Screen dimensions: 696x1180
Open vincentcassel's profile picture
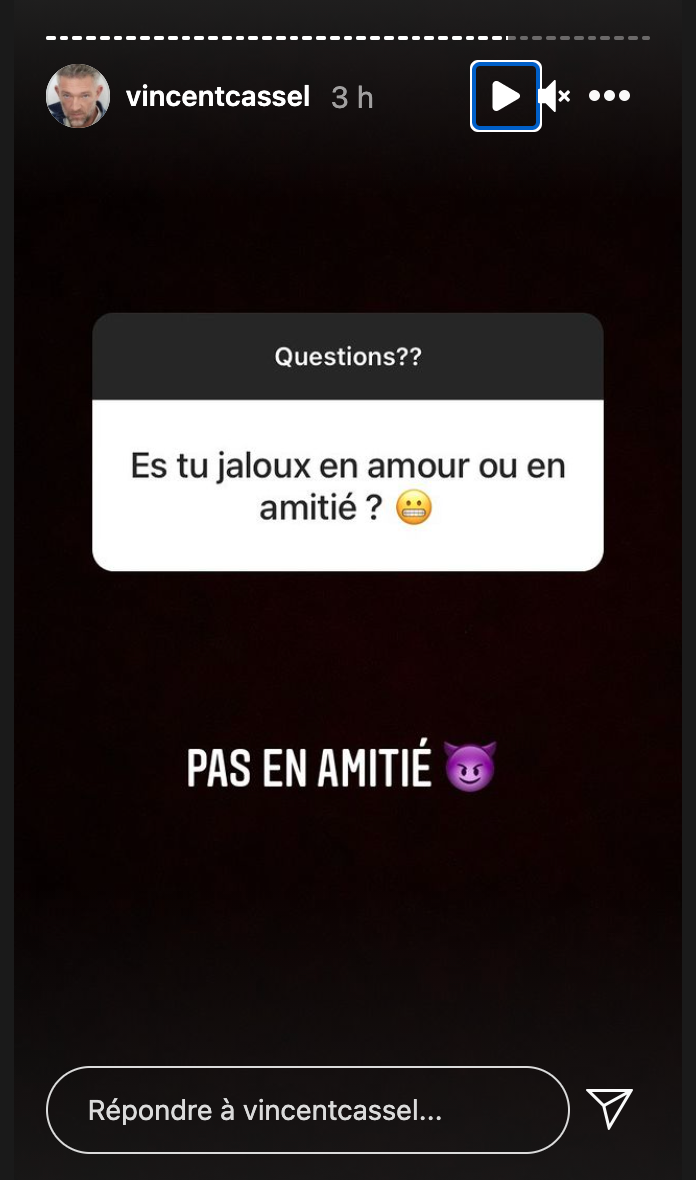pos(78,96)
